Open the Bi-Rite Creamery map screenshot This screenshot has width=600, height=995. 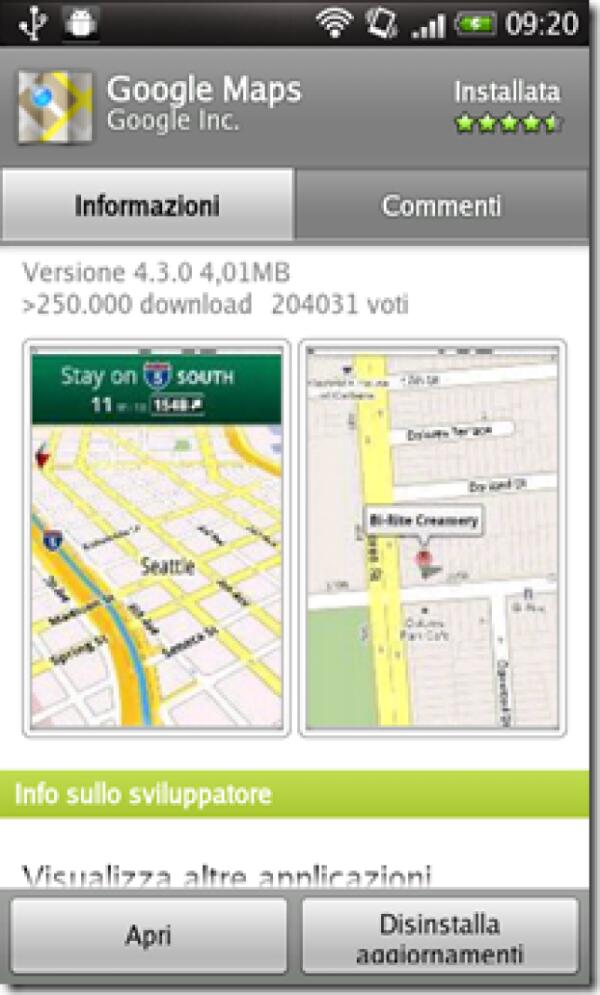coord(433,537)
